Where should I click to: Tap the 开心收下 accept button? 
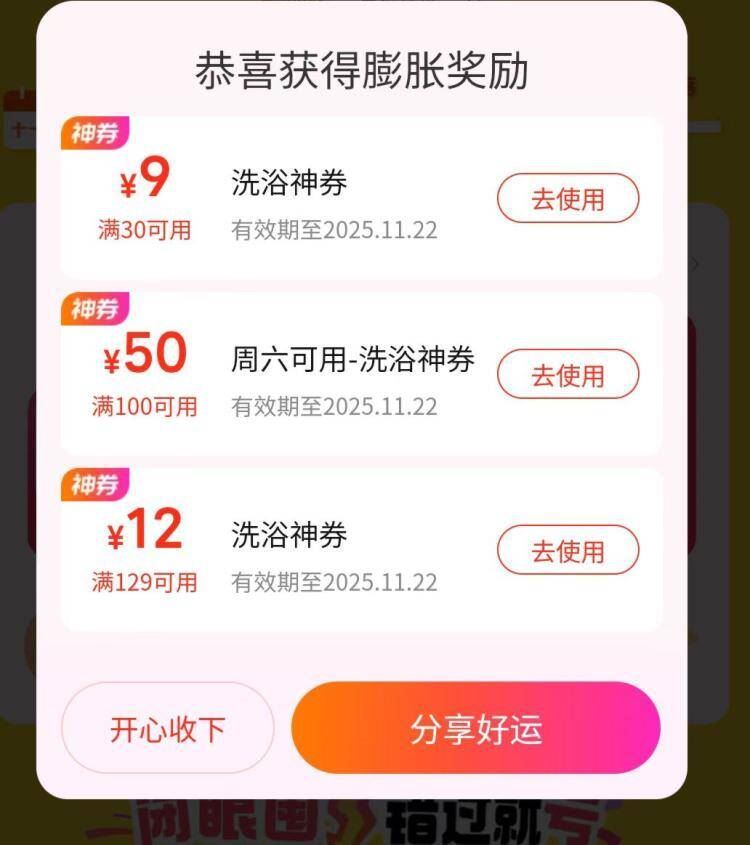pos(166,730)
